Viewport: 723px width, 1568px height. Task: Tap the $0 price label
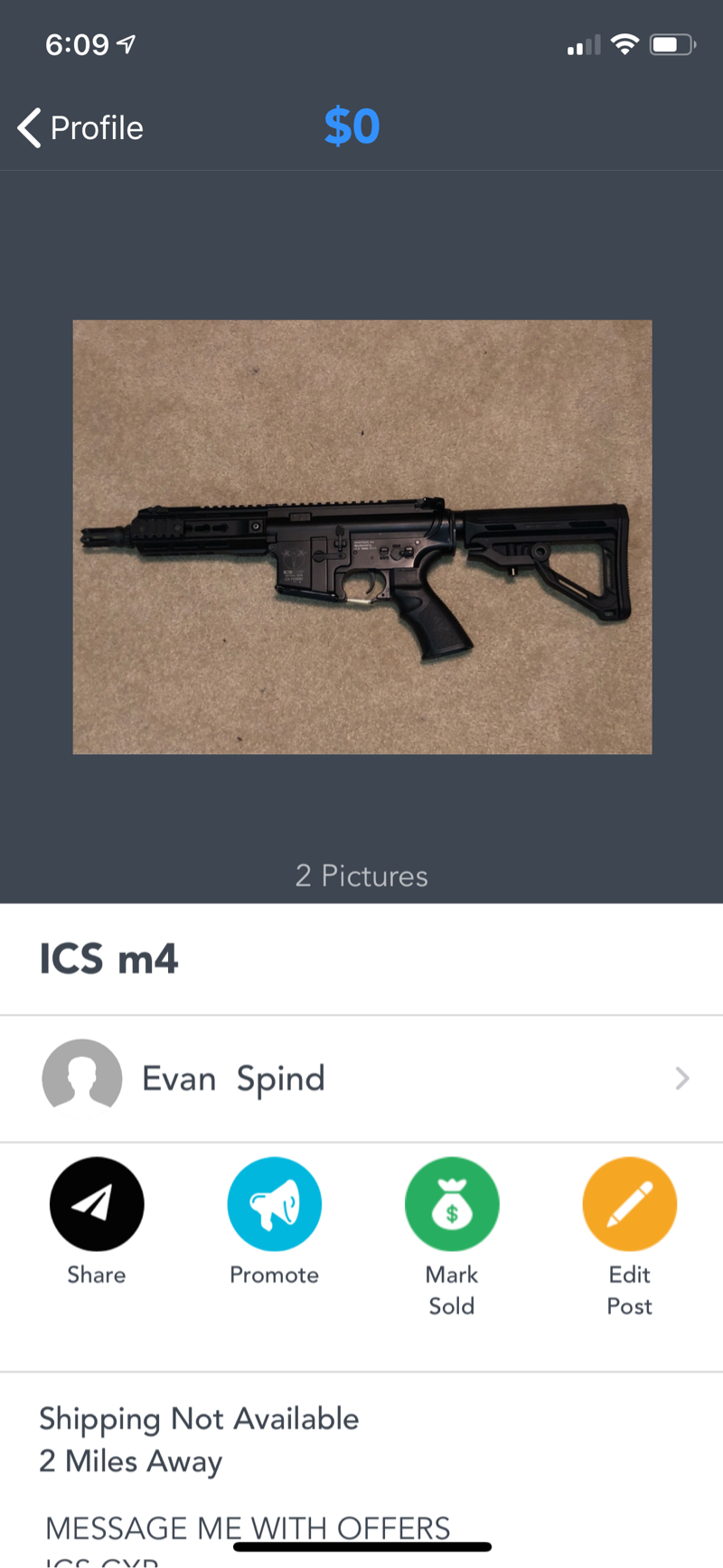(x=352, y=126)
